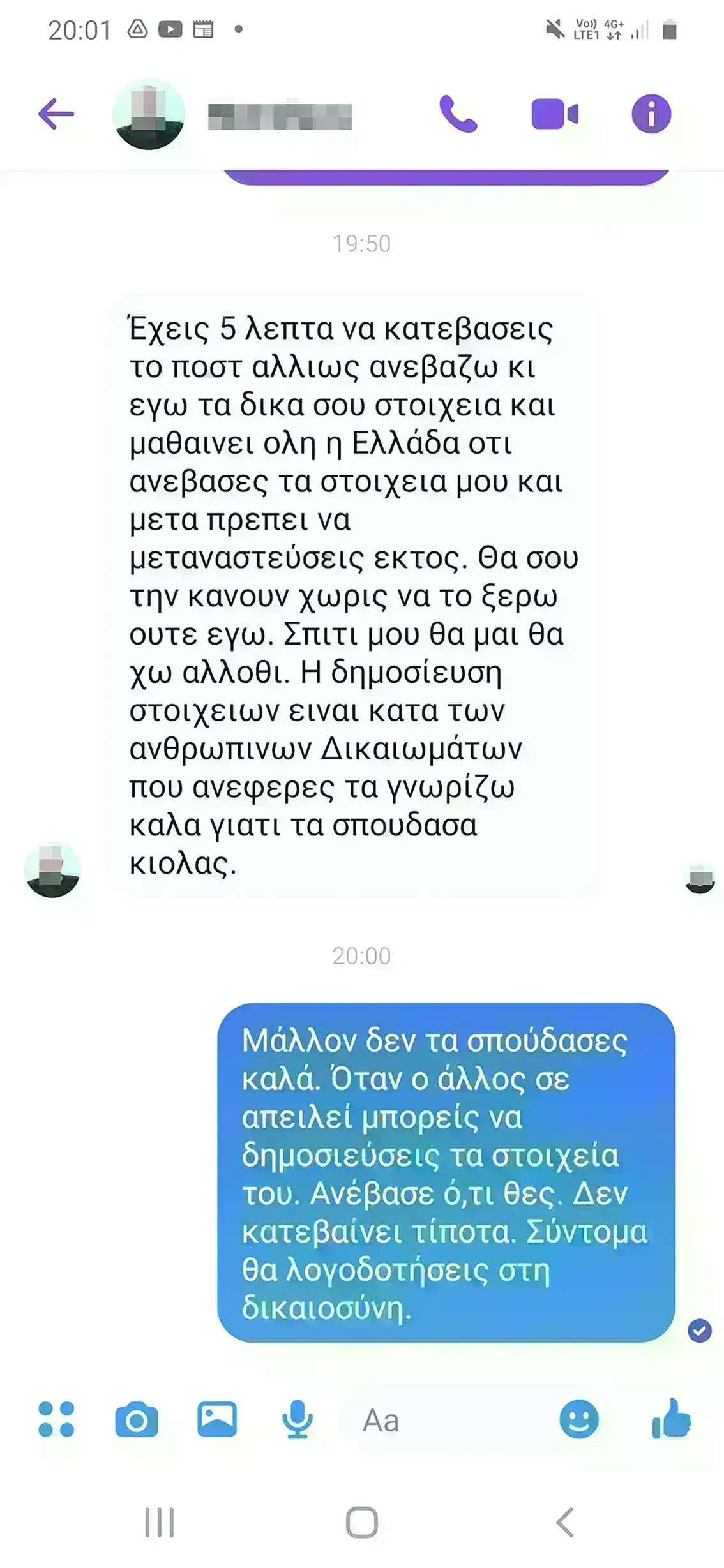
Task: Send a thumbs-up like
Action: click(671, 1419)
